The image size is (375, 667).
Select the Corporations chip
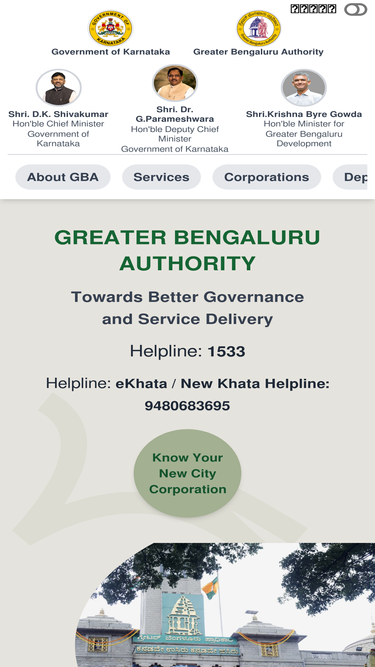pyautogui.click(x=267, y=177)
